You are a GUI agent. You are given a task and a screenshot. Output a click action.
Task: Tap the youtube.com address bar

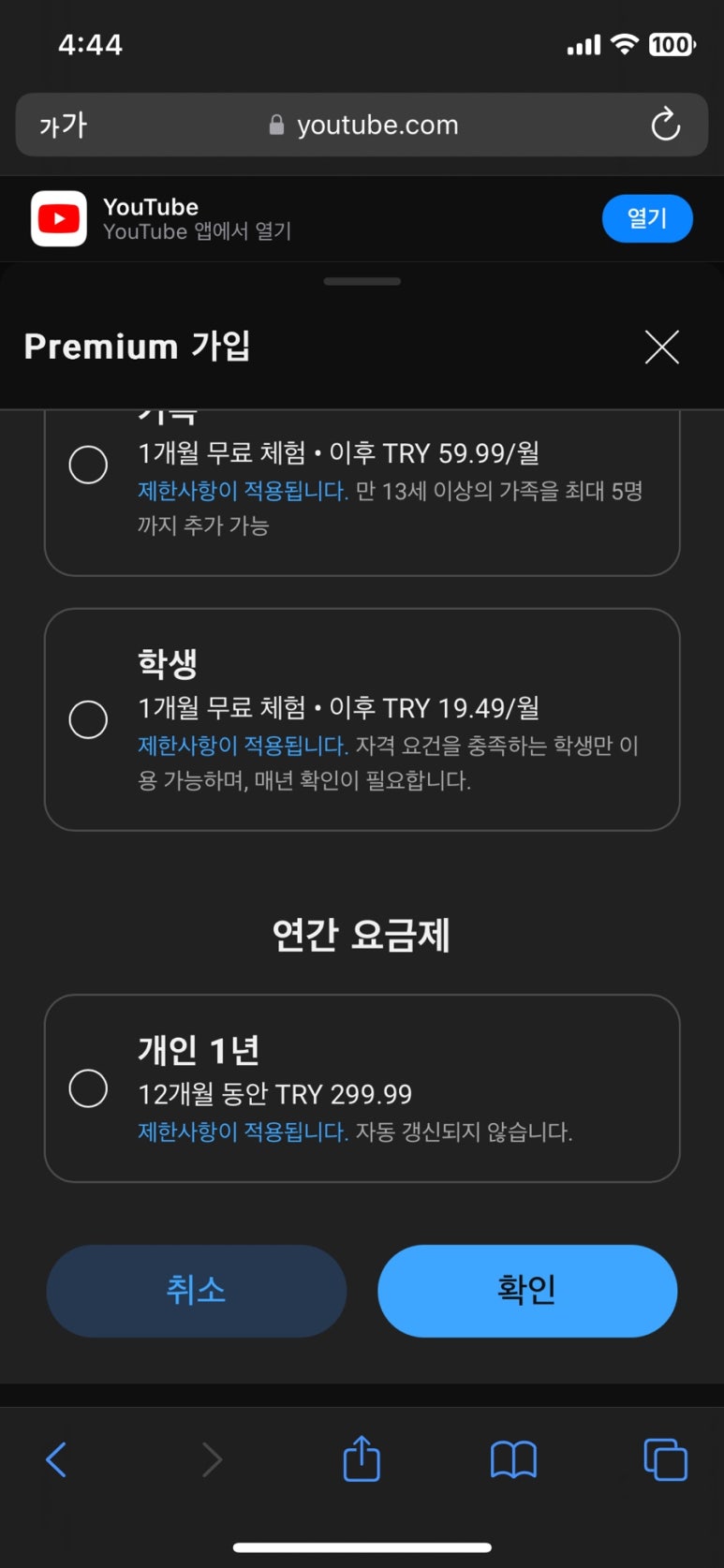click(x=362, y=125)
